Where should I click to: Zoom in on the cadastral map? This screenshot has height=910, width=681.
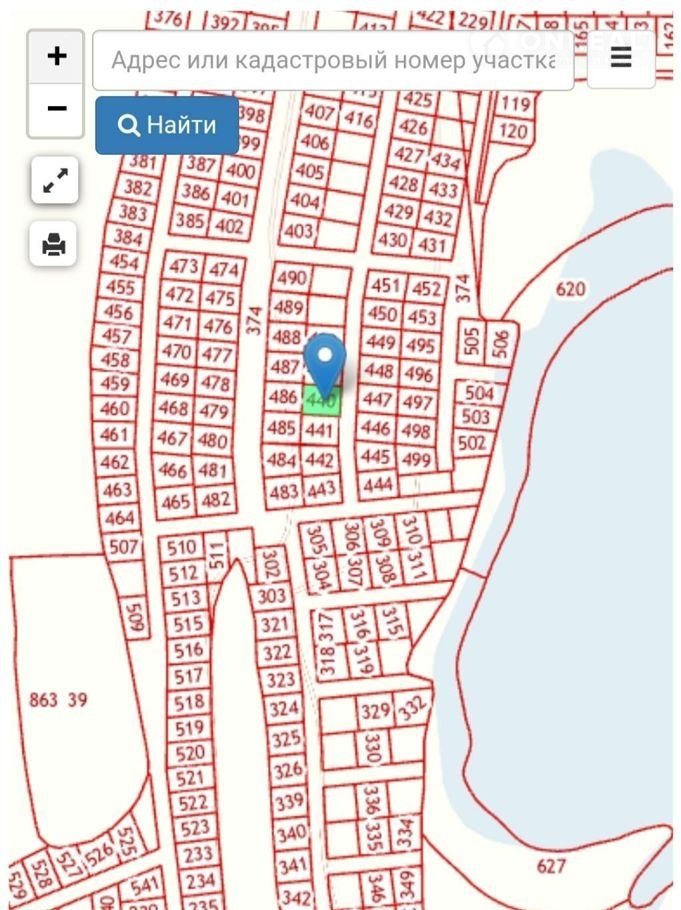(56, 57)
